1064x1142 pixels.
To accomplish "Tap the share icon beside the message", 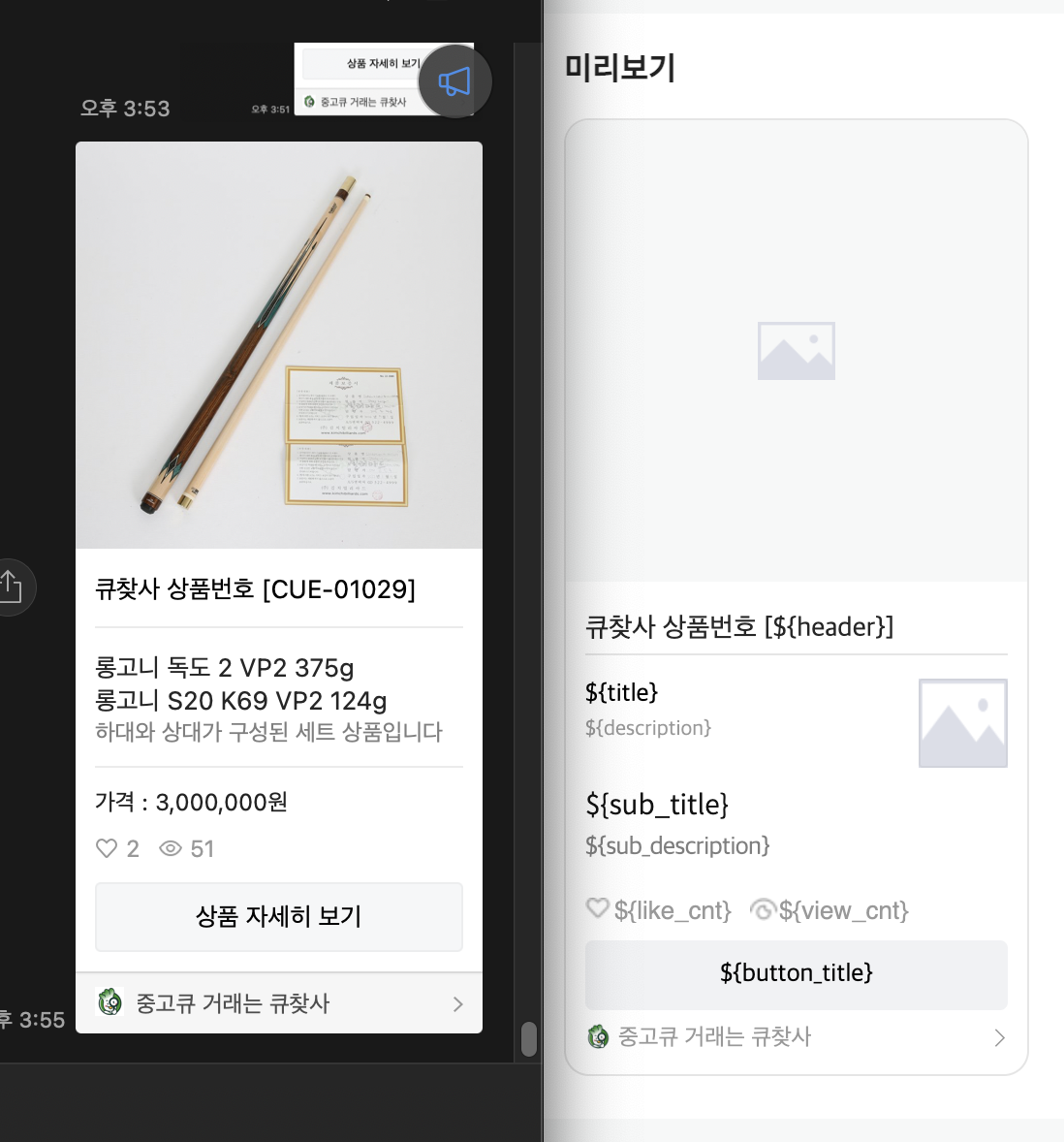I will coord(12,587).
